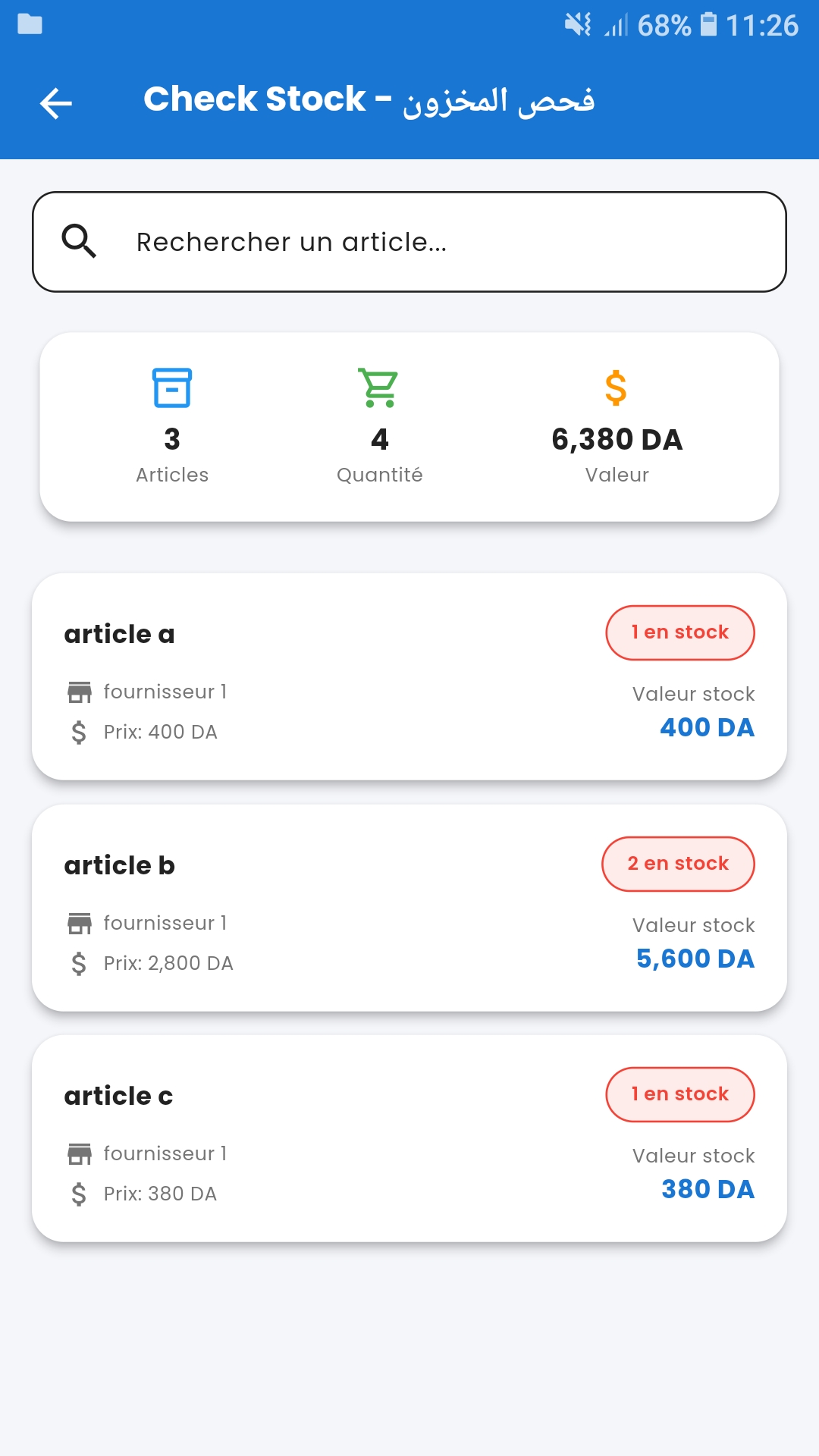Viewport: 819px width, 1456px height.
Task: Click the 6,380 DA total value summary
Action: click(x=616, y=438)
